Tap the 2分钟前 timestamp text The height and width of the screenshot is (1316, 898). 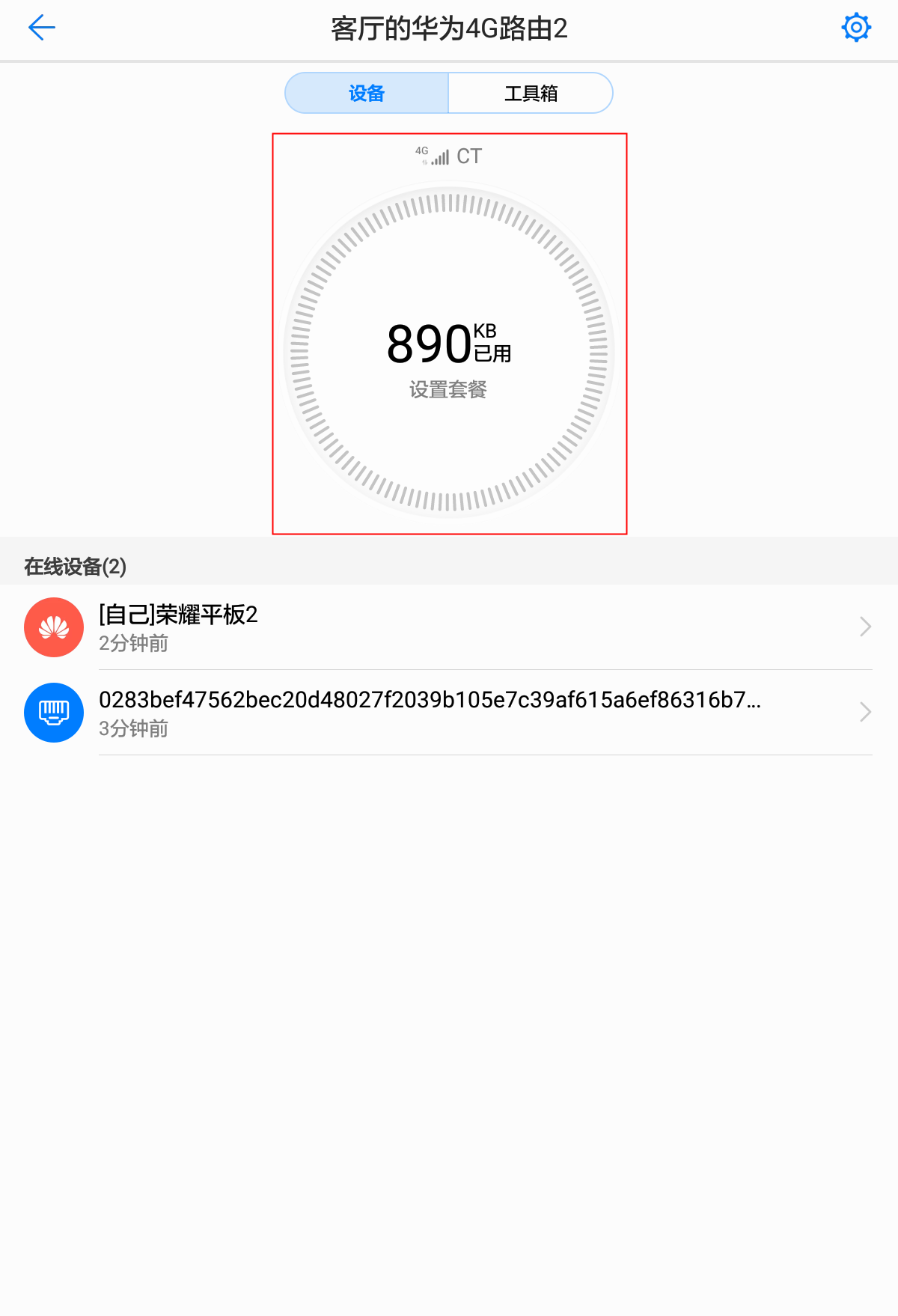133,644
